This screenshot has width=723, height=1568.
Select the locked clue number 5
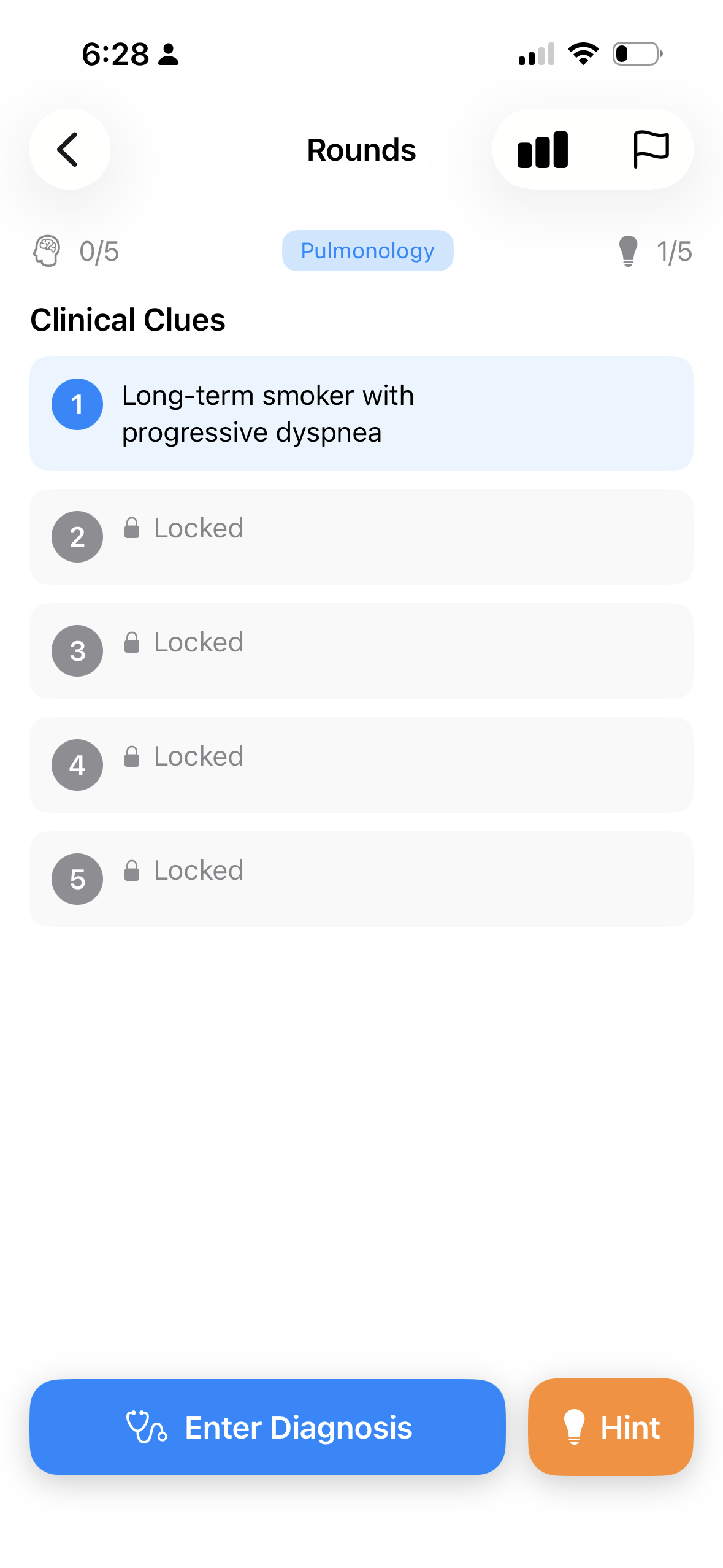point(361,878)
